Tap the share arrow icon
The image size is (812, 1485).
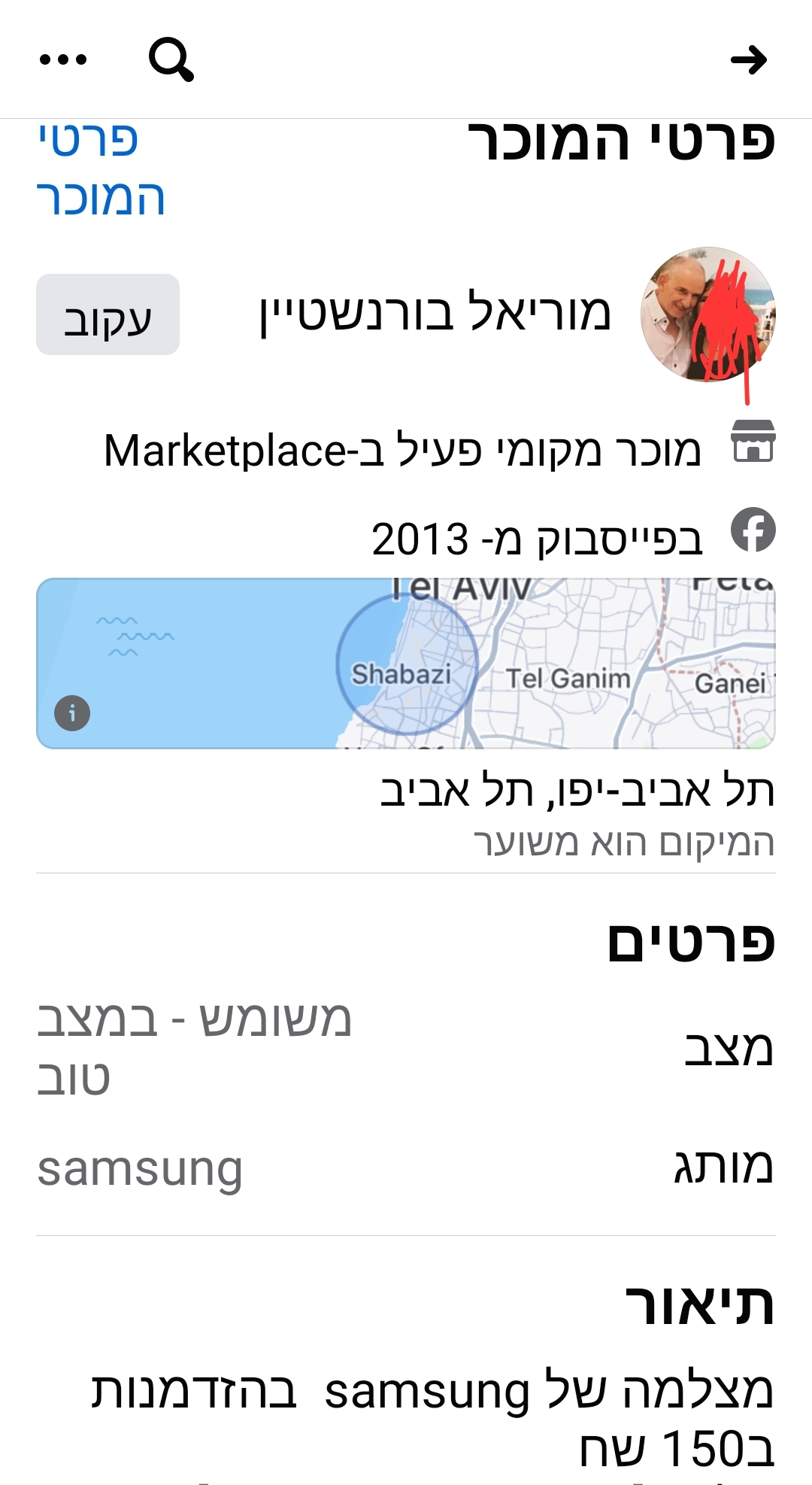point(750,60)
